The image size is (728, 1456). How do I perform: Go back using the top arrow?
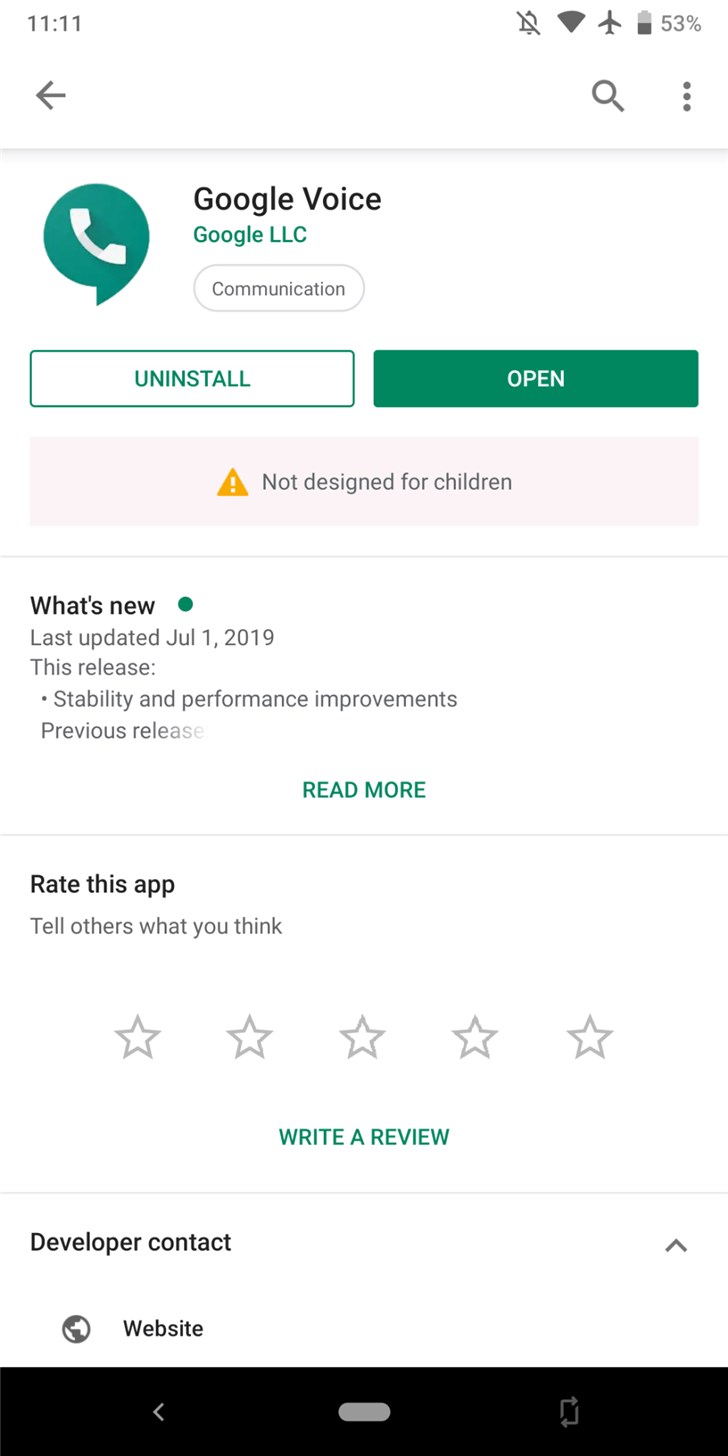point(50,96)
